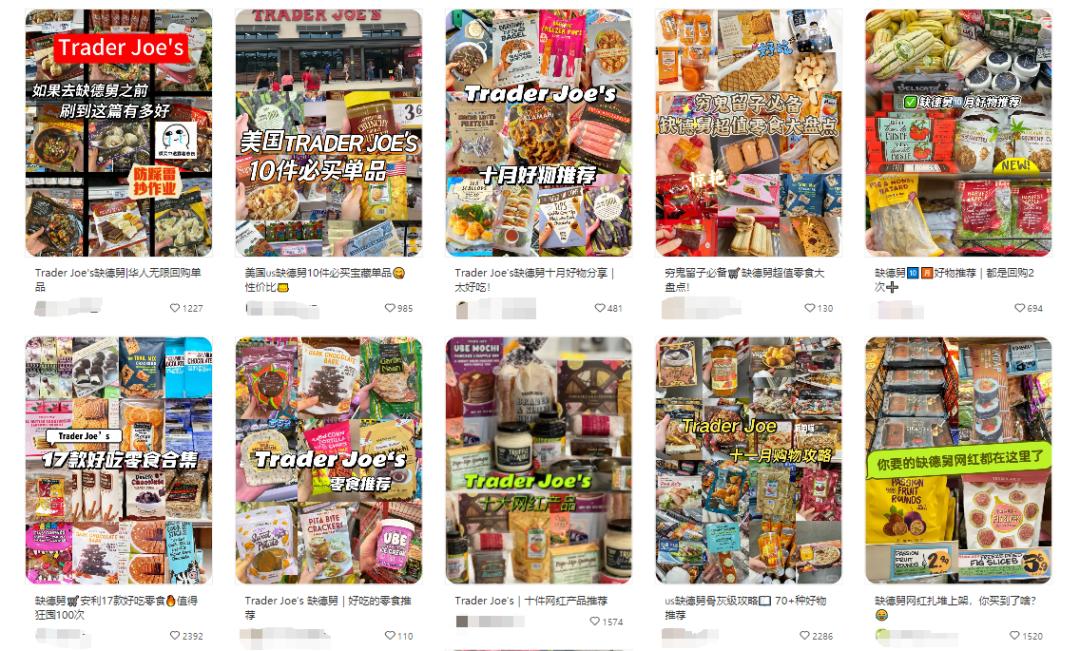Open the post '穷鬼留子必备缺德舅超值零食大盘点'

[x=748, y=133]
